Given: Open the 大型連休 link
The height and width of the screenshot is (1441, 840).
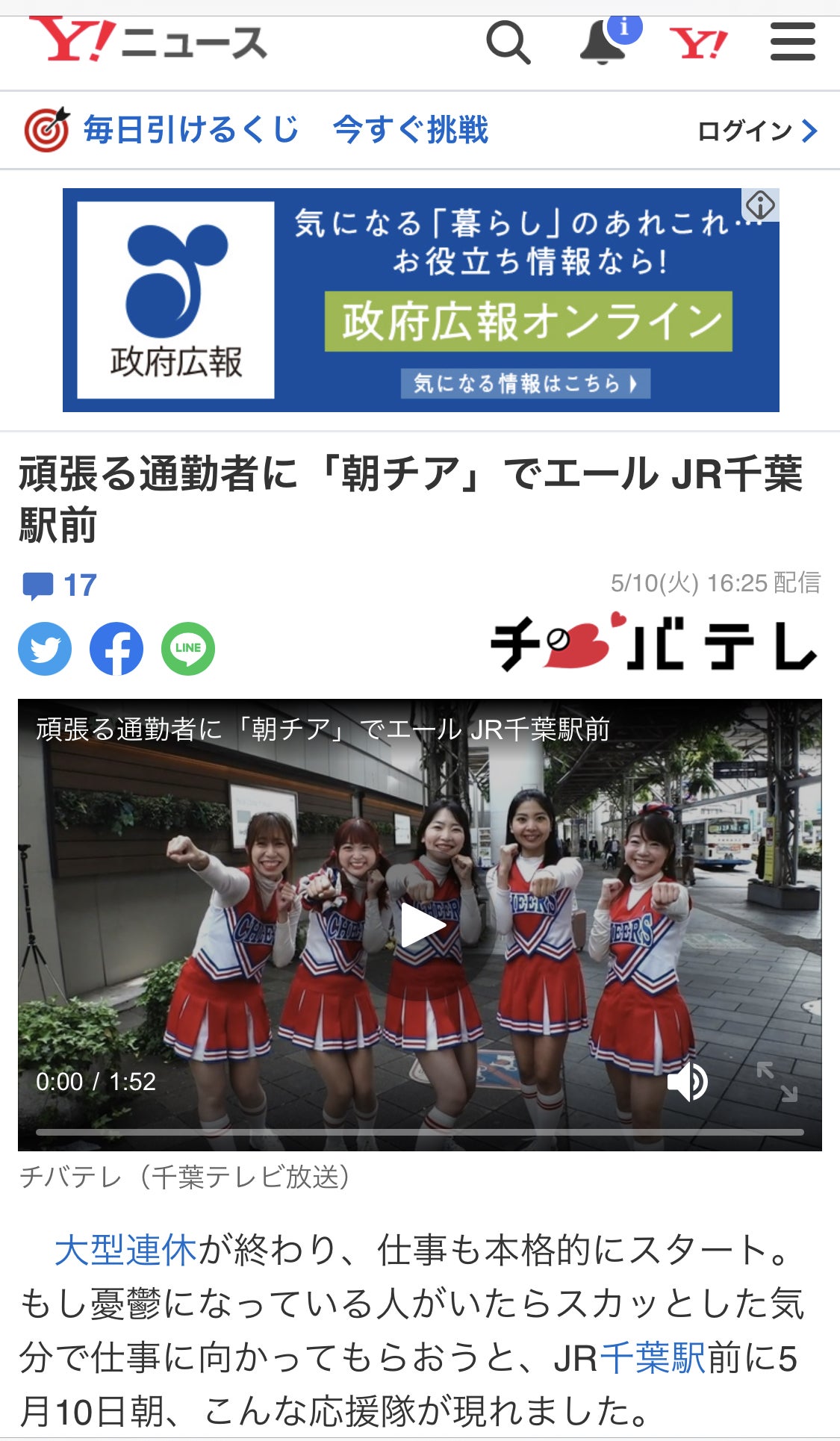Looking at the screenshot, I should point(125,1250).
